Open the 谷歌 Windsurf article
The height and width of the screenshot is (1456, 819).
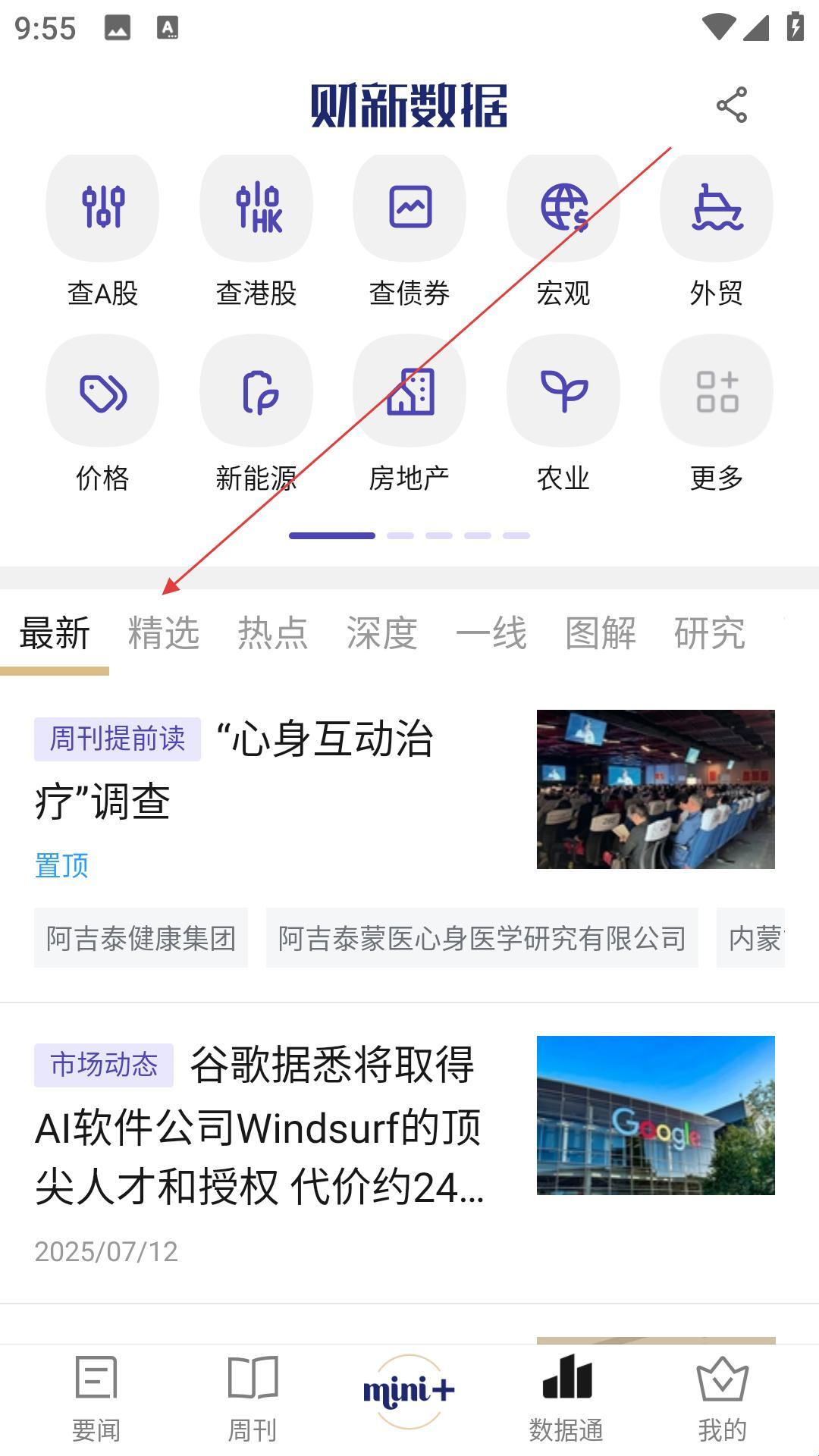point(258,1127)
